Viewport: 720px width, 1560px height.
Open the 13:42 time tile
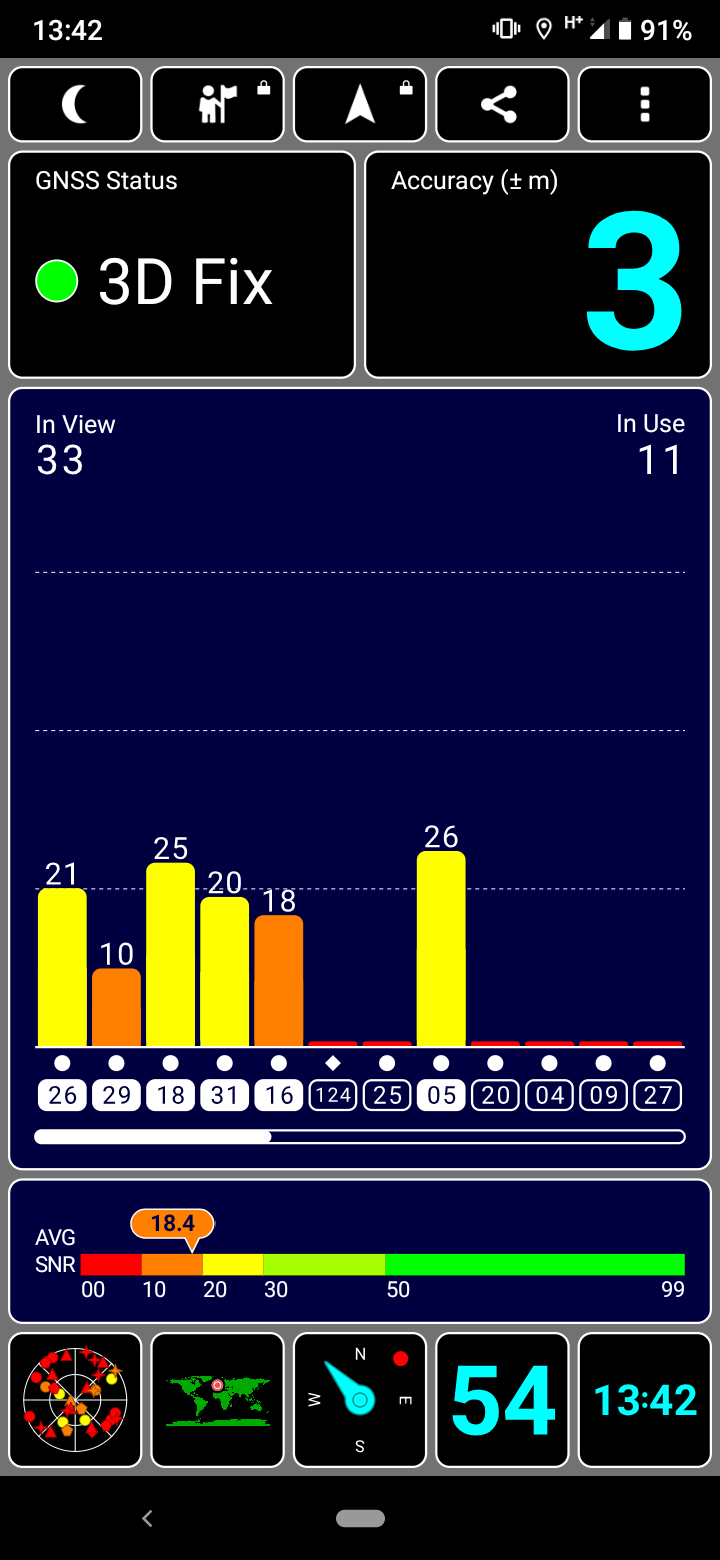(x=645, y=1399)
